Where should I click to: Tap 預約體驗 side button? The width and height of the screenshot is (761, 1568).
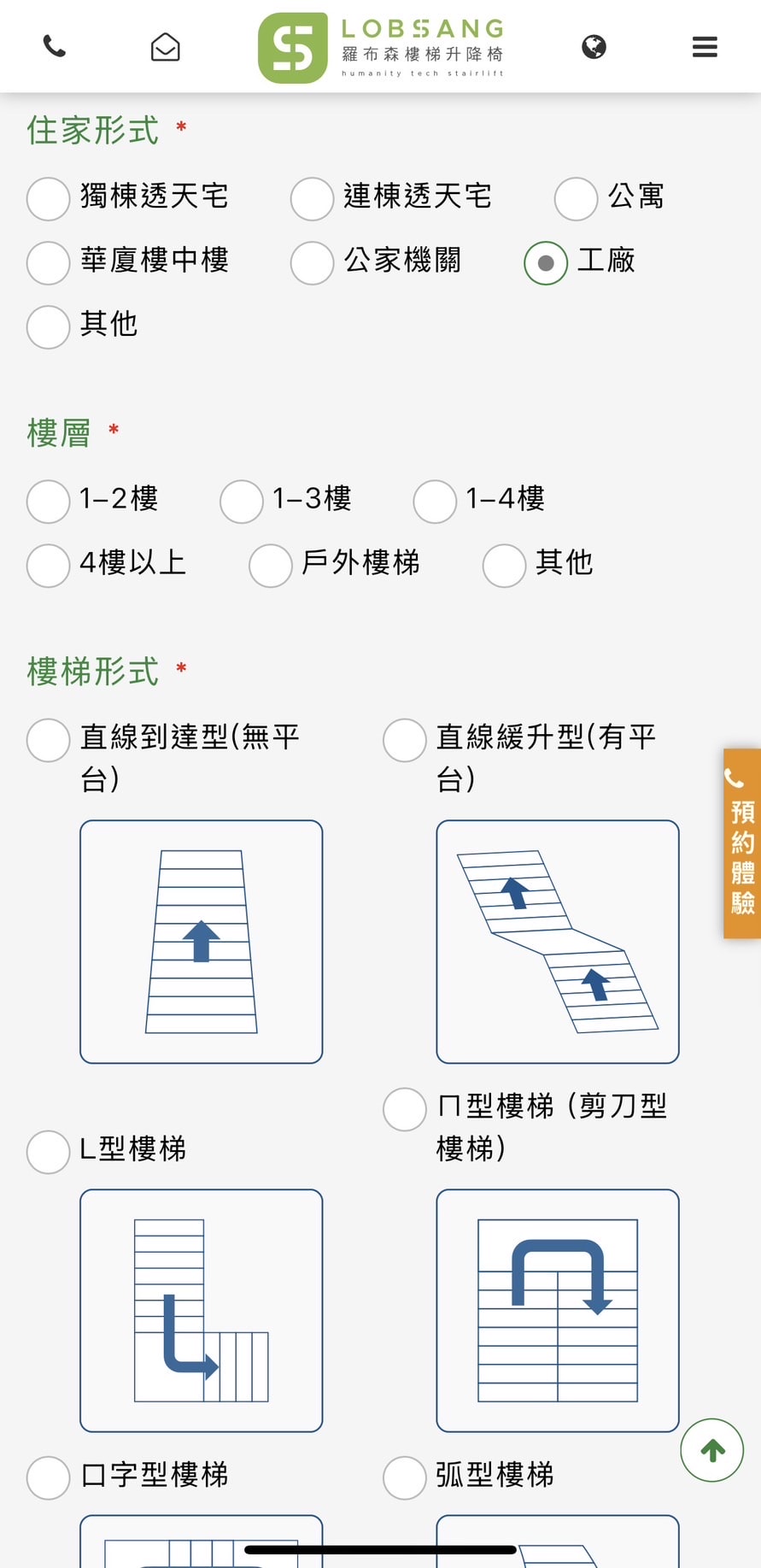[741, 844]
